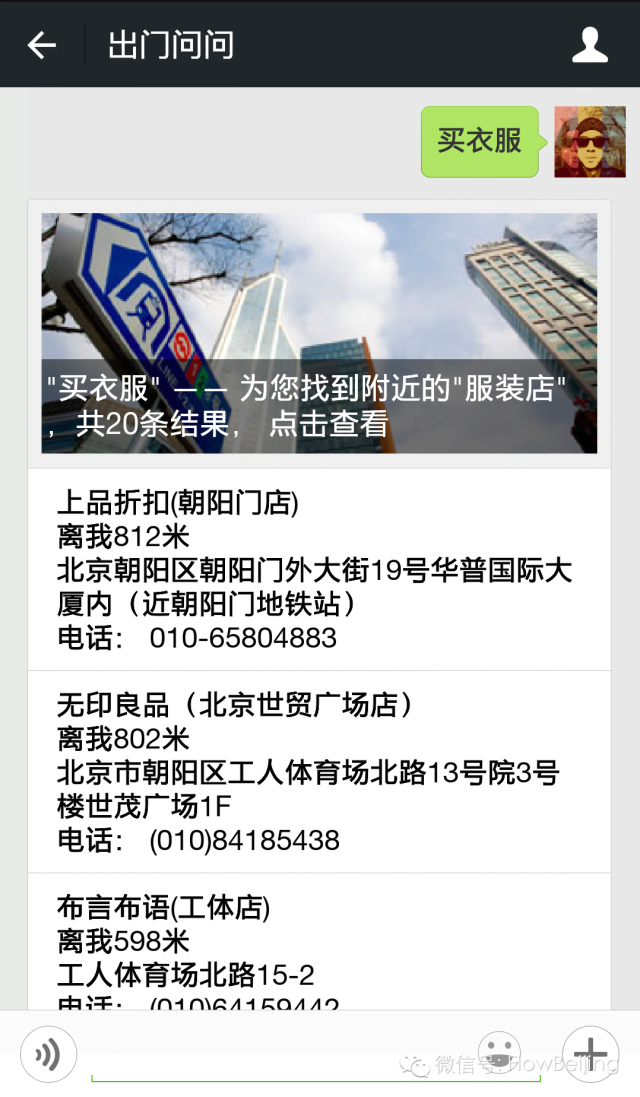Open the plus attachment menu

(590, 1053)
